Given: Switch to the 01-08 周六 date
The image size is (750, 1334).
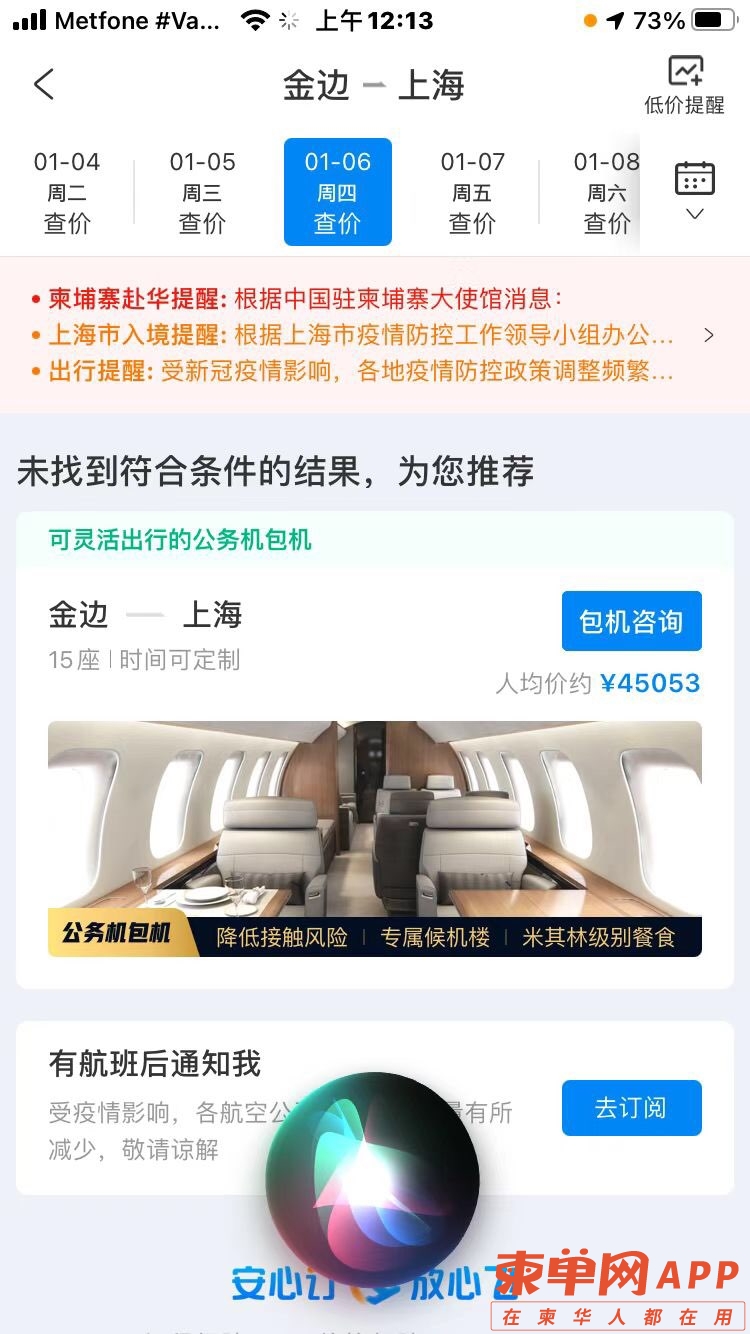Looking at the screenshot, I should (x=606, y=192).
